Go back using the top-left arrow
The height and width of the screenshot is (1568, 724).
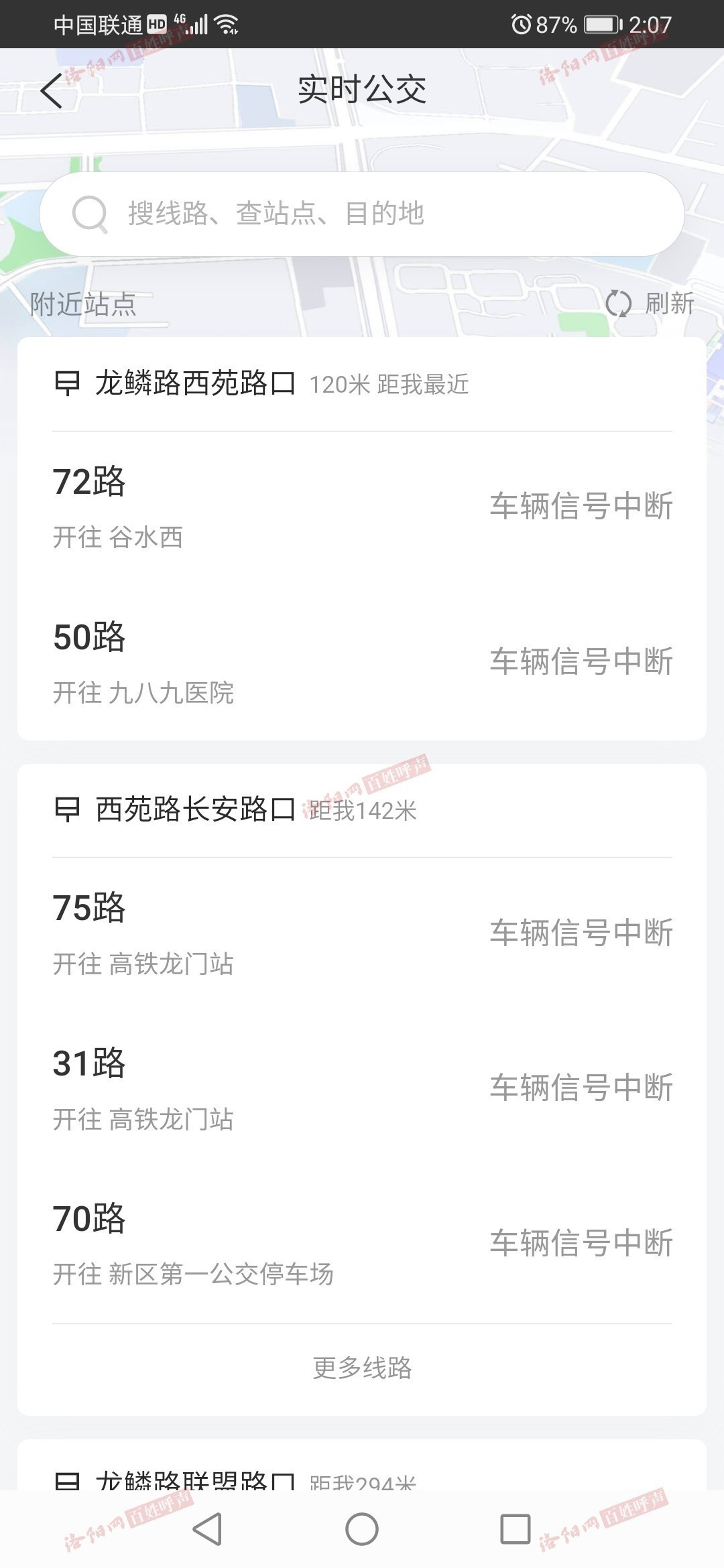click(52, 90)
